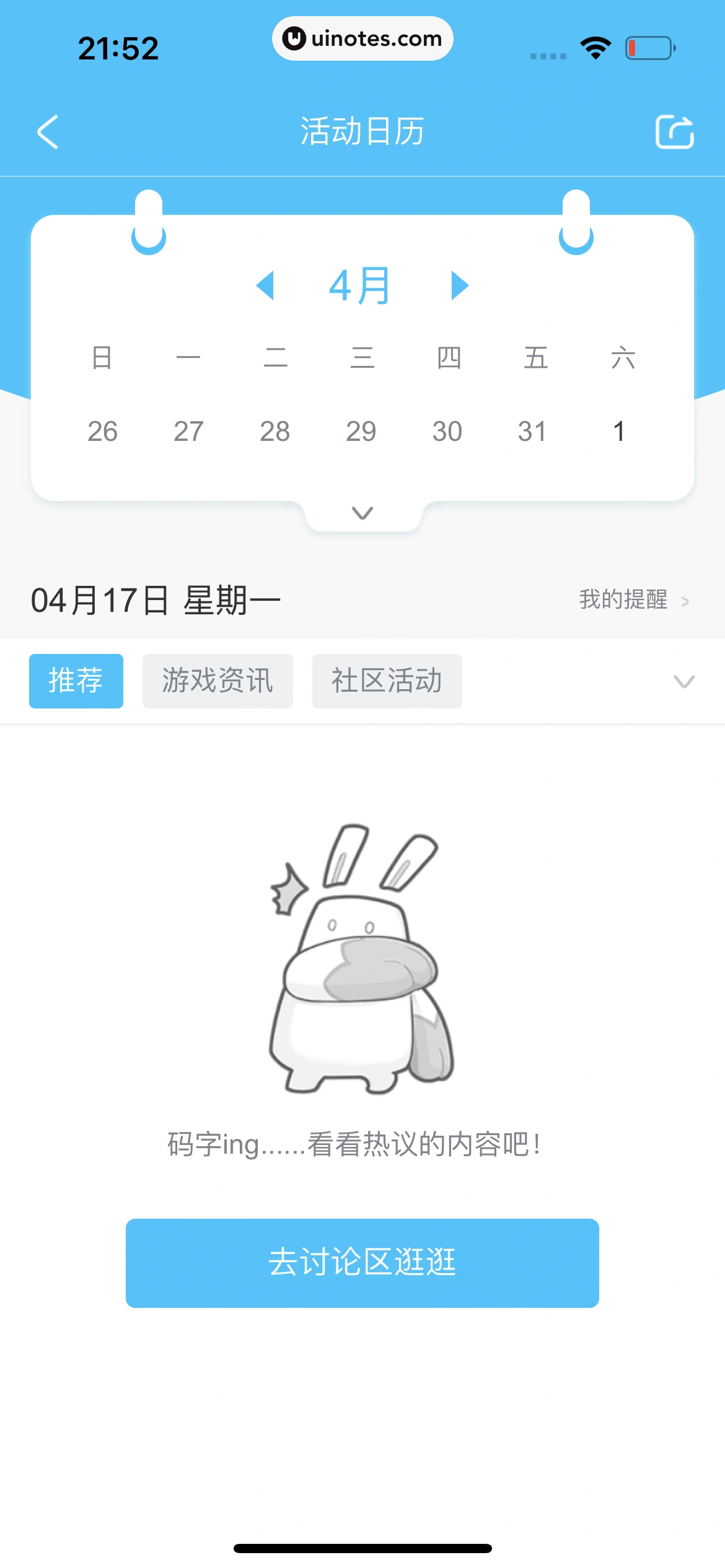The image size is (725, 1568).
Task: Go back from the 活动日历 page
Action: pos(48,132)
